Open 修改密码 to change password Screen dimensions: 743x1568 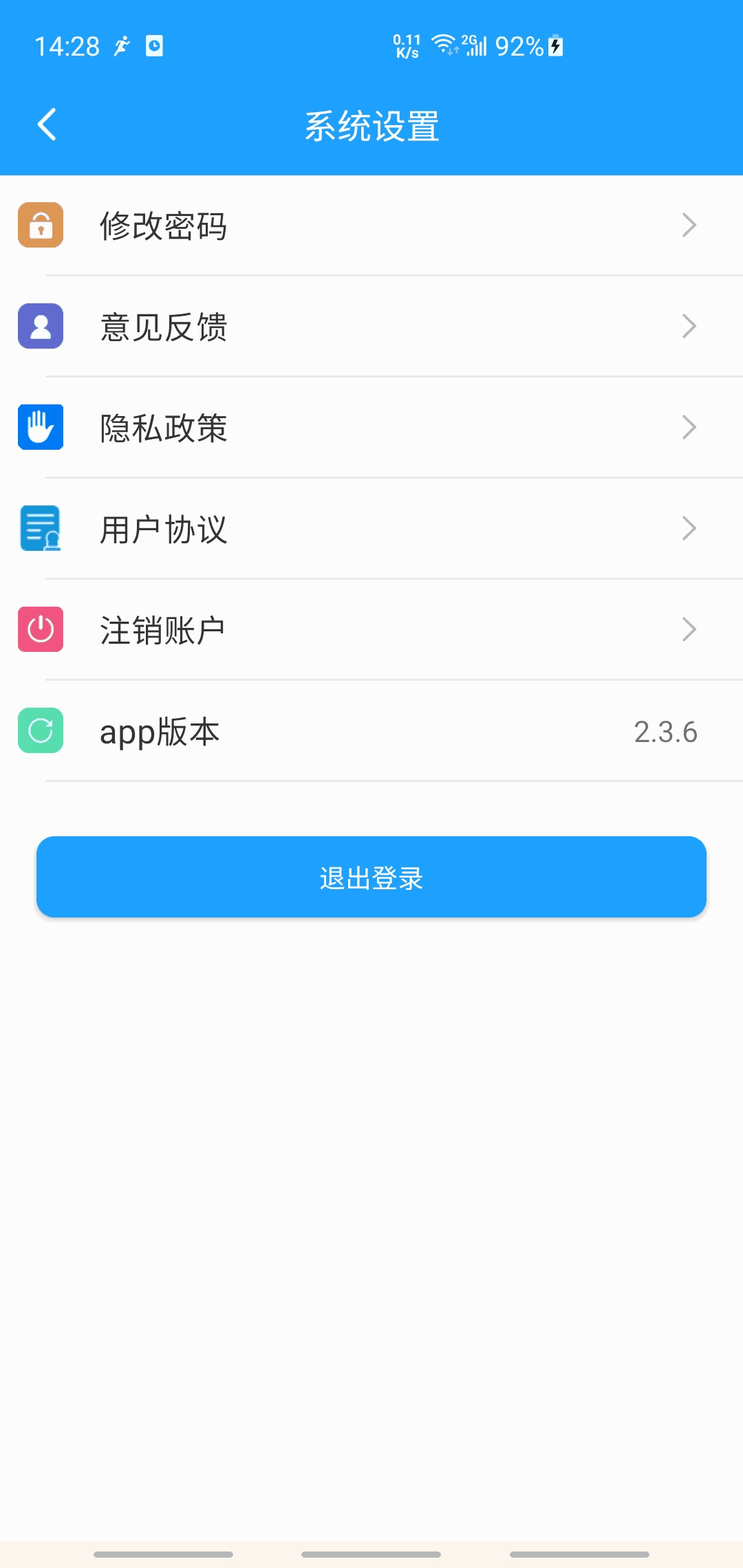coord(371,226)
